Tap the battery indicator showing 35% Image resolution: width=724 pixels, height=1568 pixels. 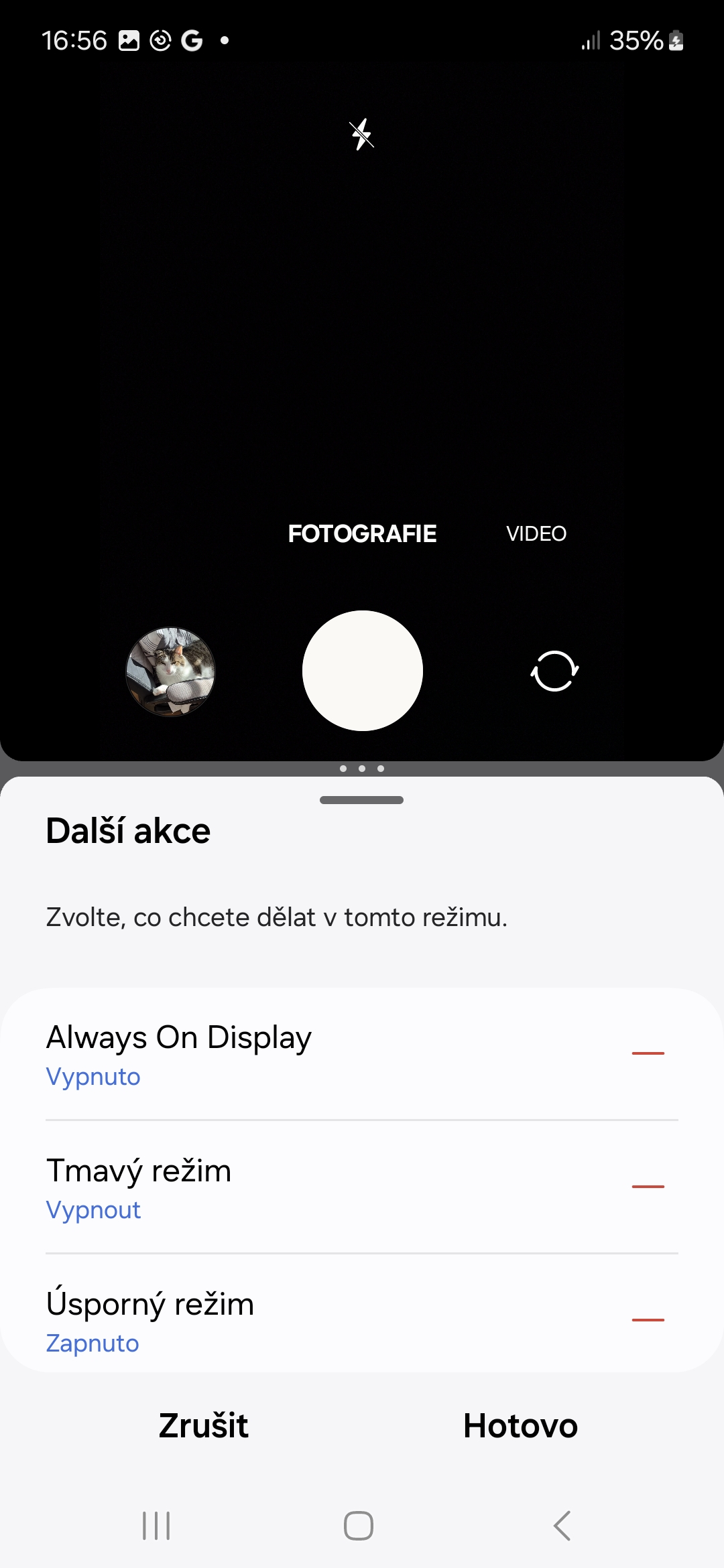click(x=638, y=40)
